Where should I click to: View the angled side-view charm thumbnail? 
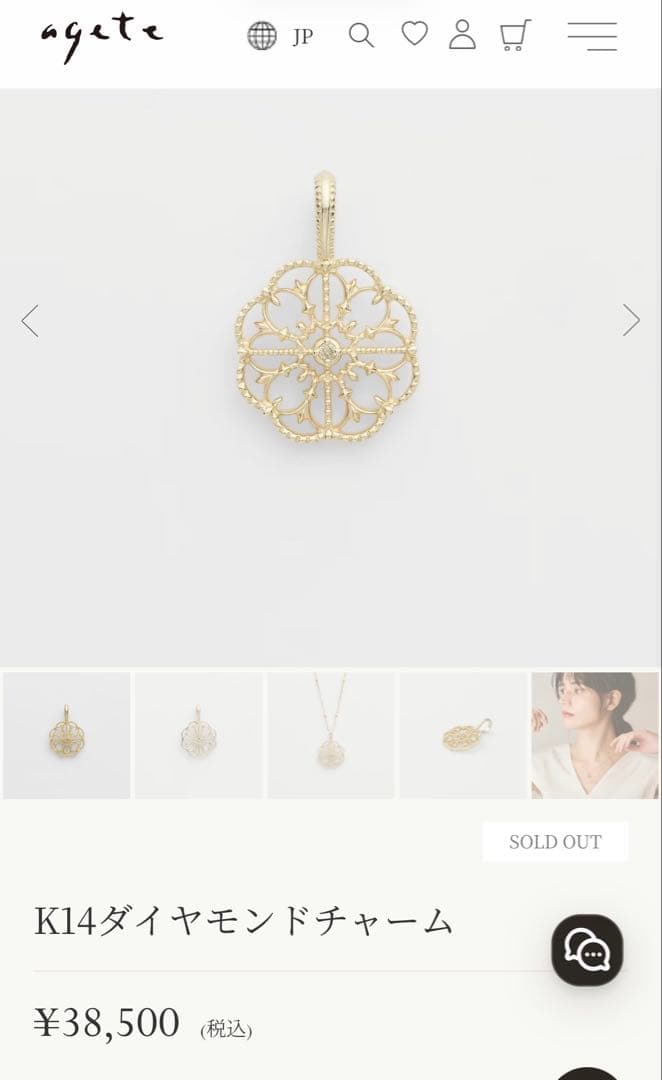[x=463, y=735]
